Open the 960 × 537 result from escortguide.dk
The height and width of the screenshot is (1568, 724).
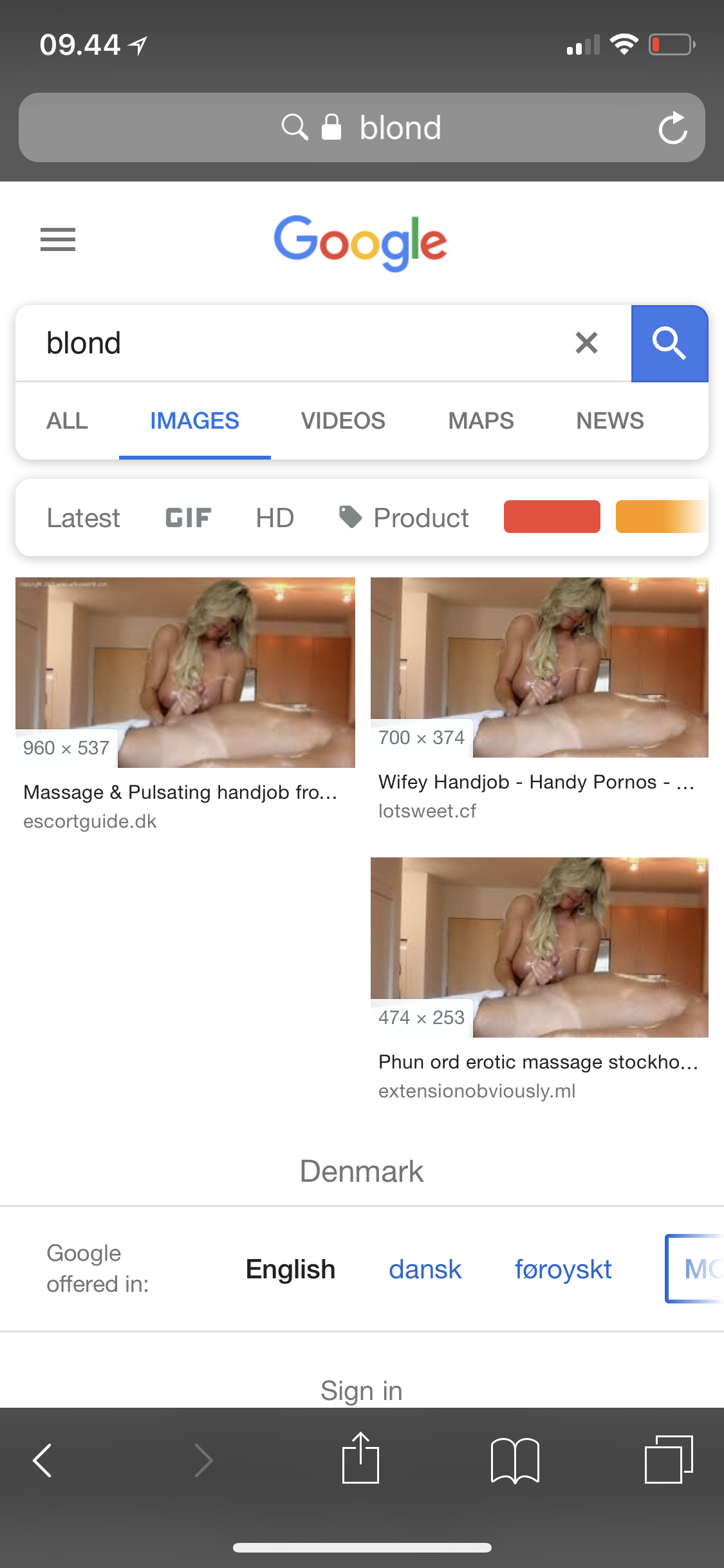point(185,673)
